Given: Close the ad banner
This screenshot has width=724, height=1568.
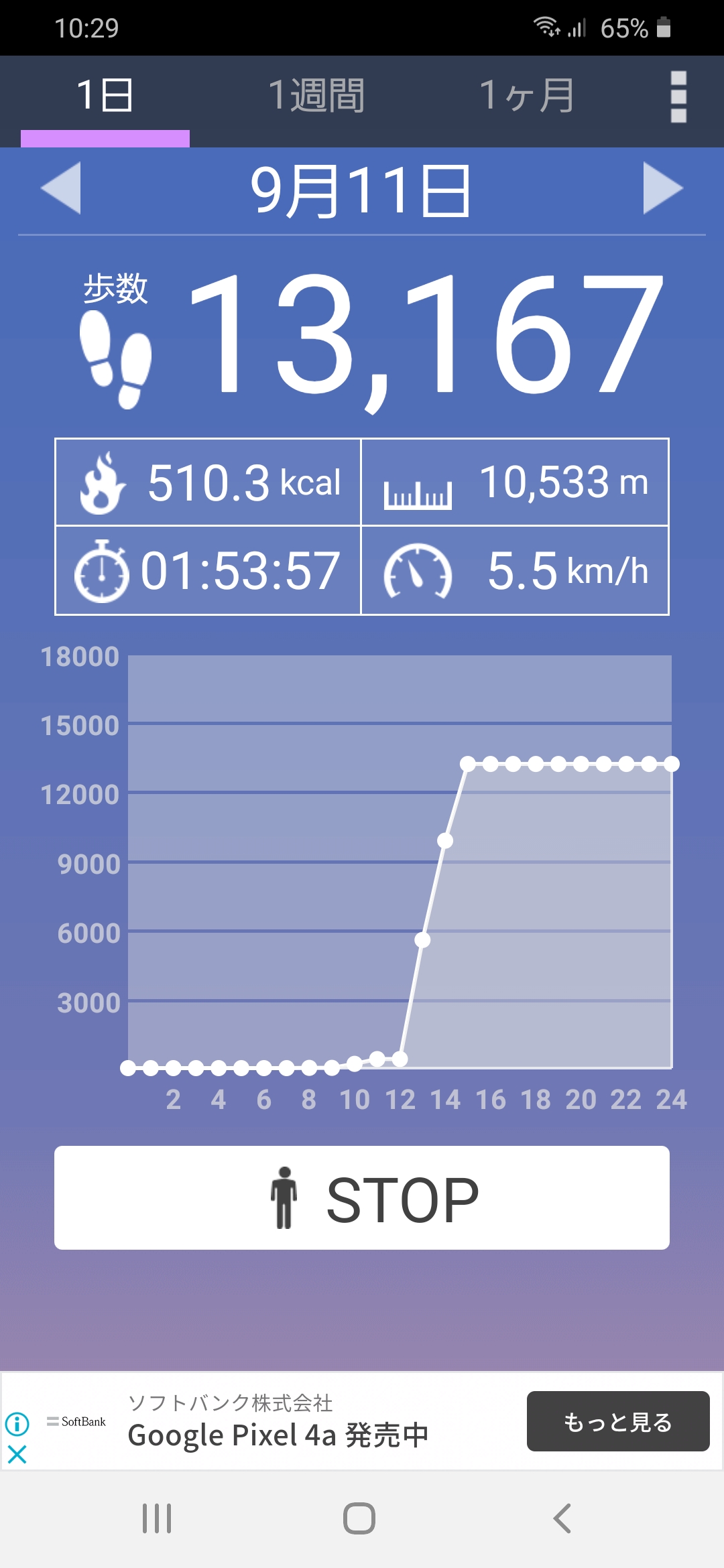Looking at the screenshot, I should (x=17, y=1454).
